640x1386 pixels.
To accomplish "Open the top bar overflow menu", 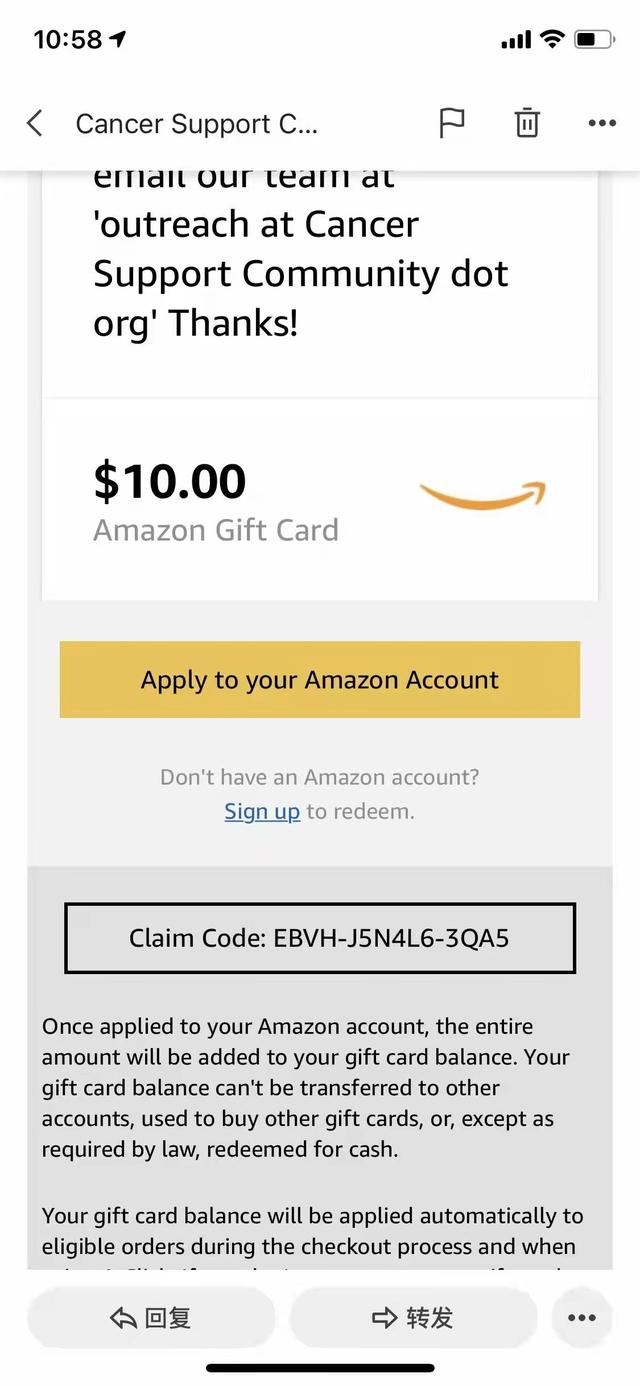I will pyautogui.click(x=602, y=124).
